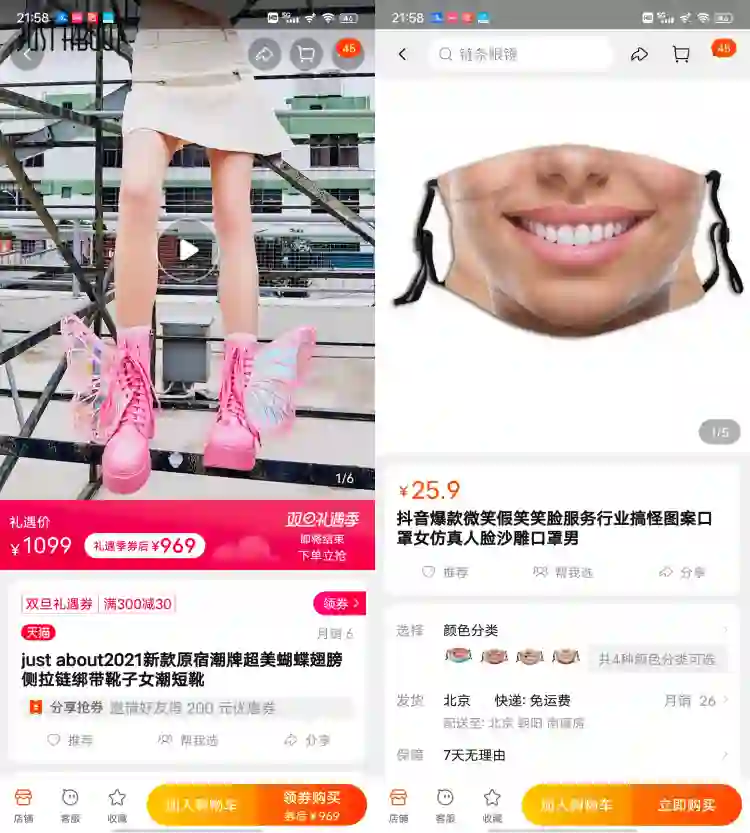The height and width of the screenshot is (833, 750).
Task: Contact 客服 on the butterfly boots page
Action: click(x=70, y=804)
